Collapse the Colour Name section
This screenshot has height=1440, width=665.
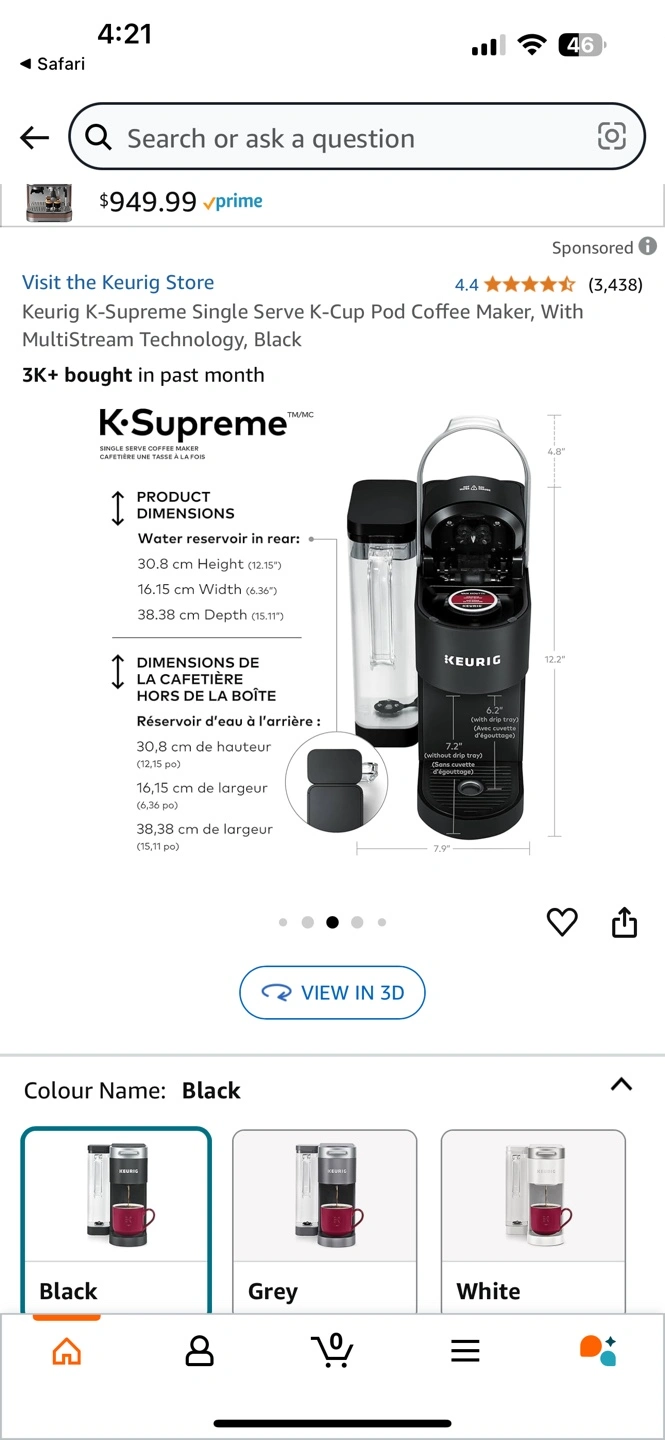pos(621,1084)
